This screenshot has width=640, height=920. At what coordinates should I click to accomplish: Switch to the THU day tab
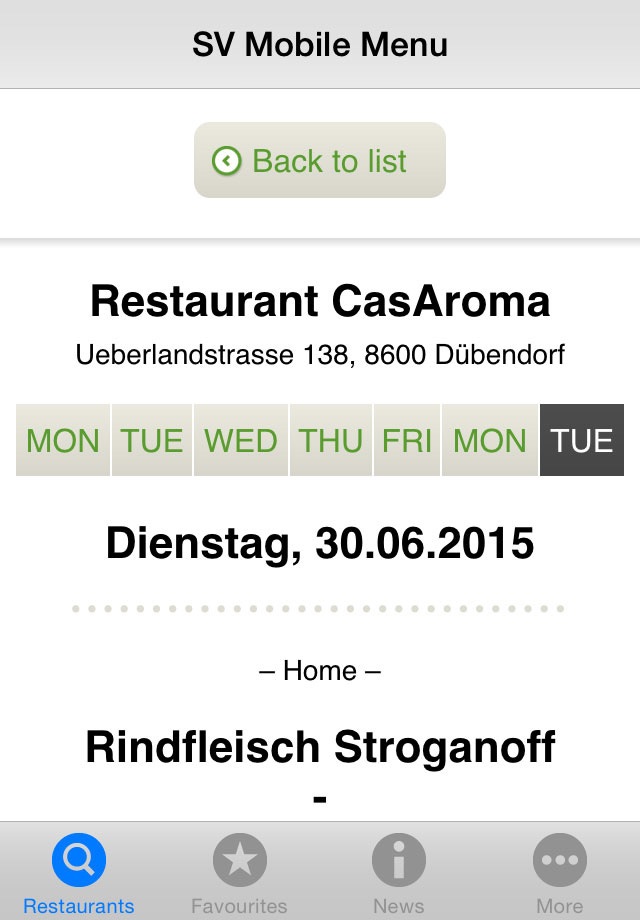tap(331, 440)
